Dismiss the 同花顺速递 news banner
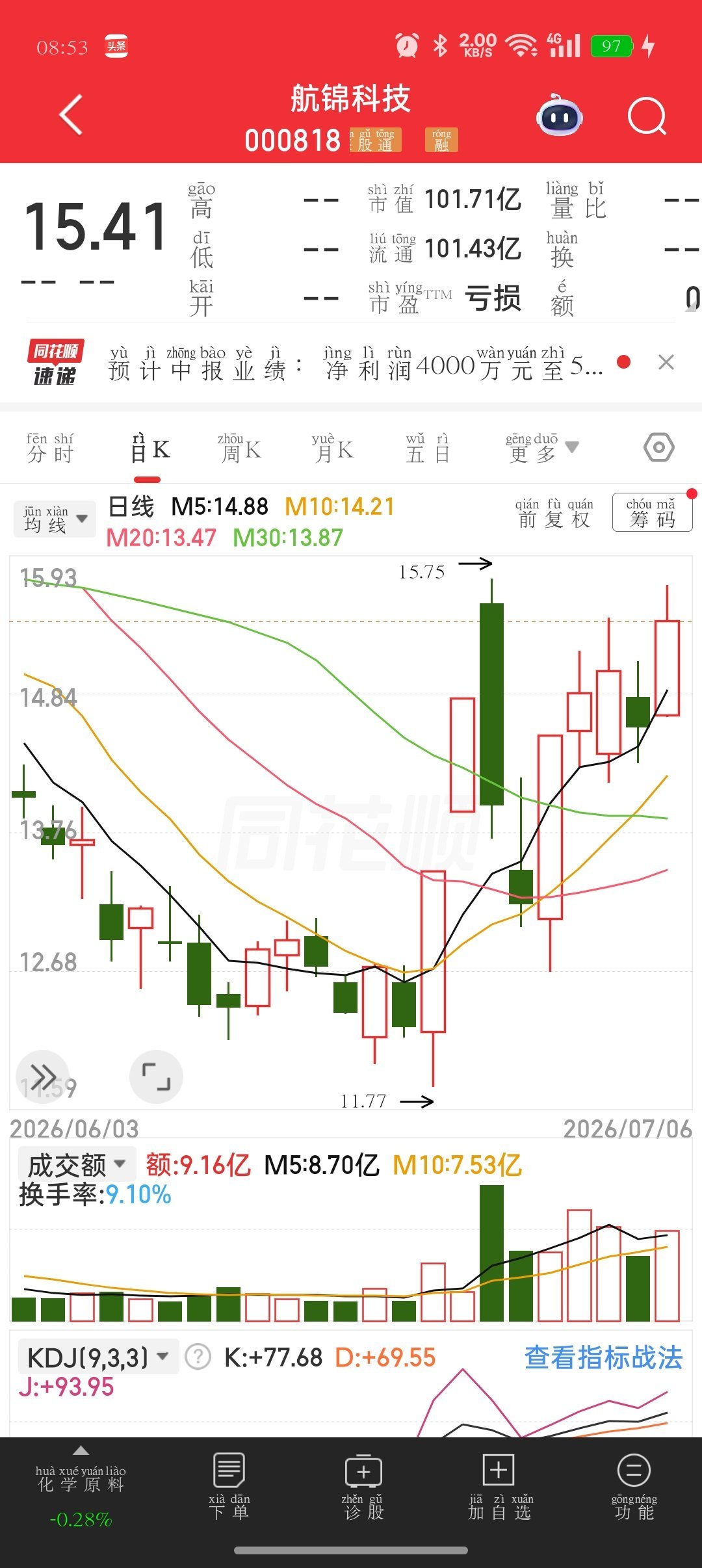 coord(666,362)
